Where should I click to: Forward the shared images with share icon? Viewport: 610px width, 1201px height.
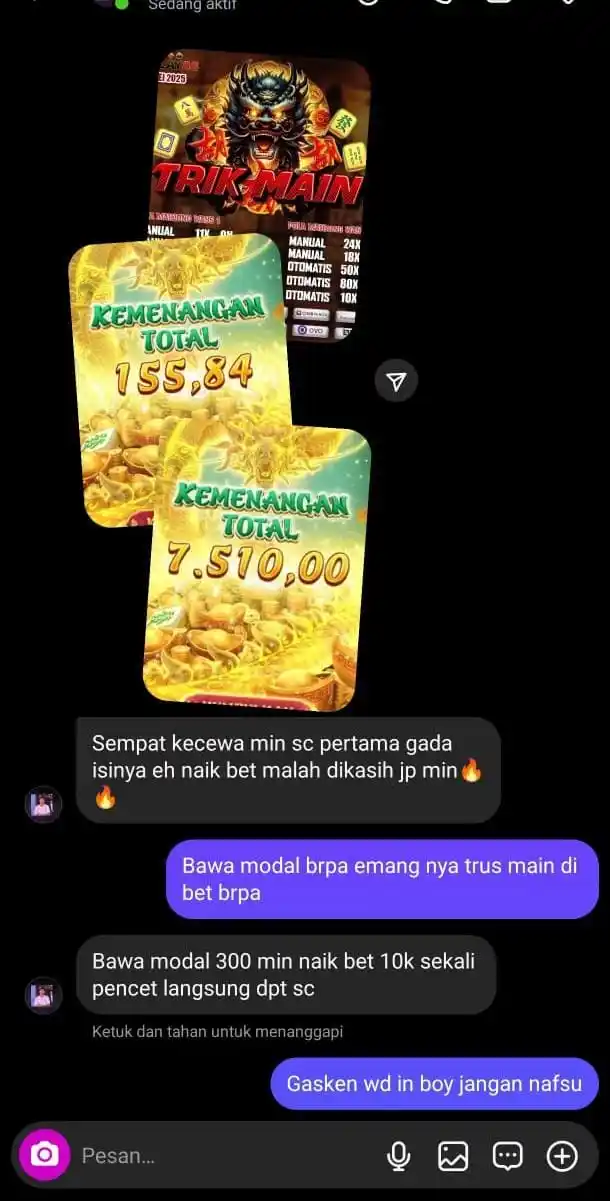397,381
